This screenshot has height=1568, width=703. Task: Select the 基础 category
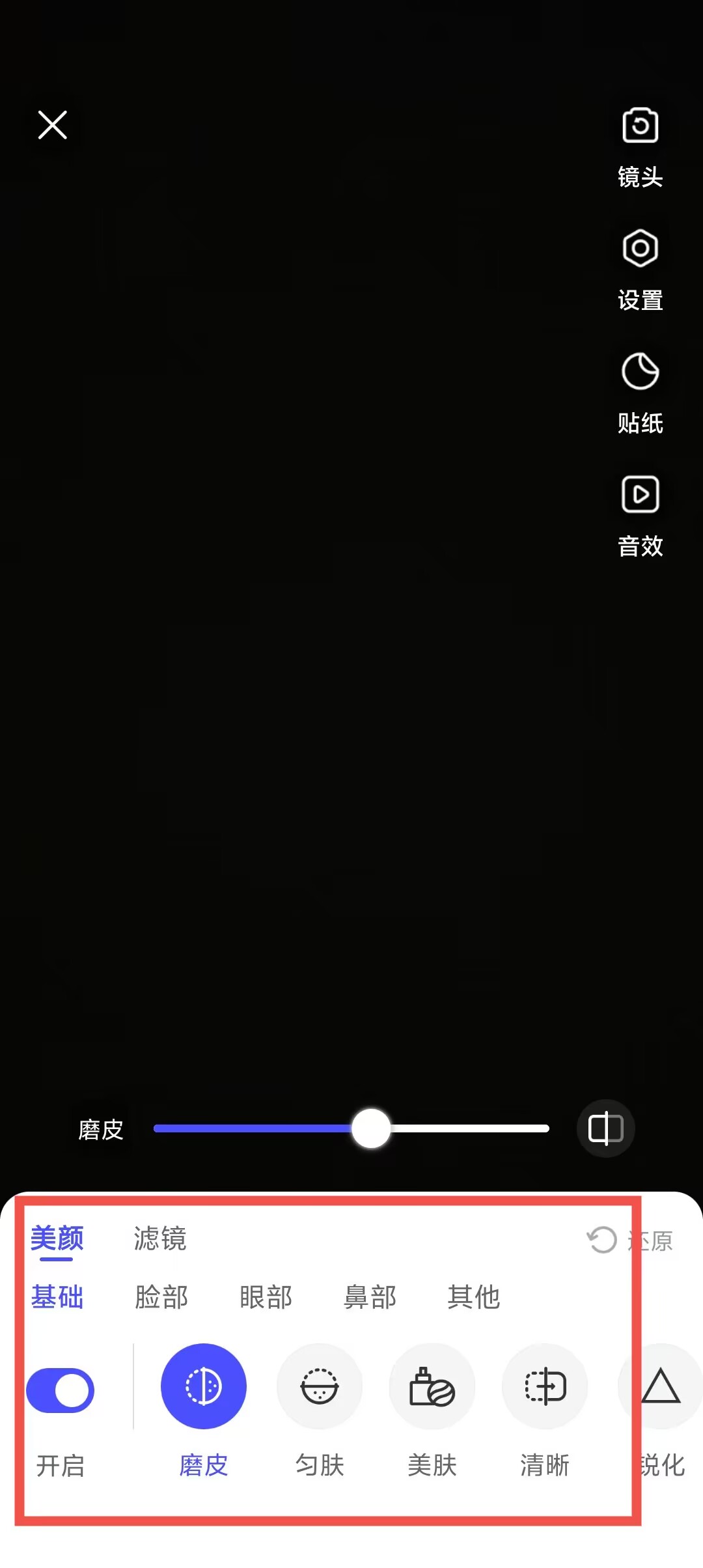pyautogui.click(x=57, y=1297)
